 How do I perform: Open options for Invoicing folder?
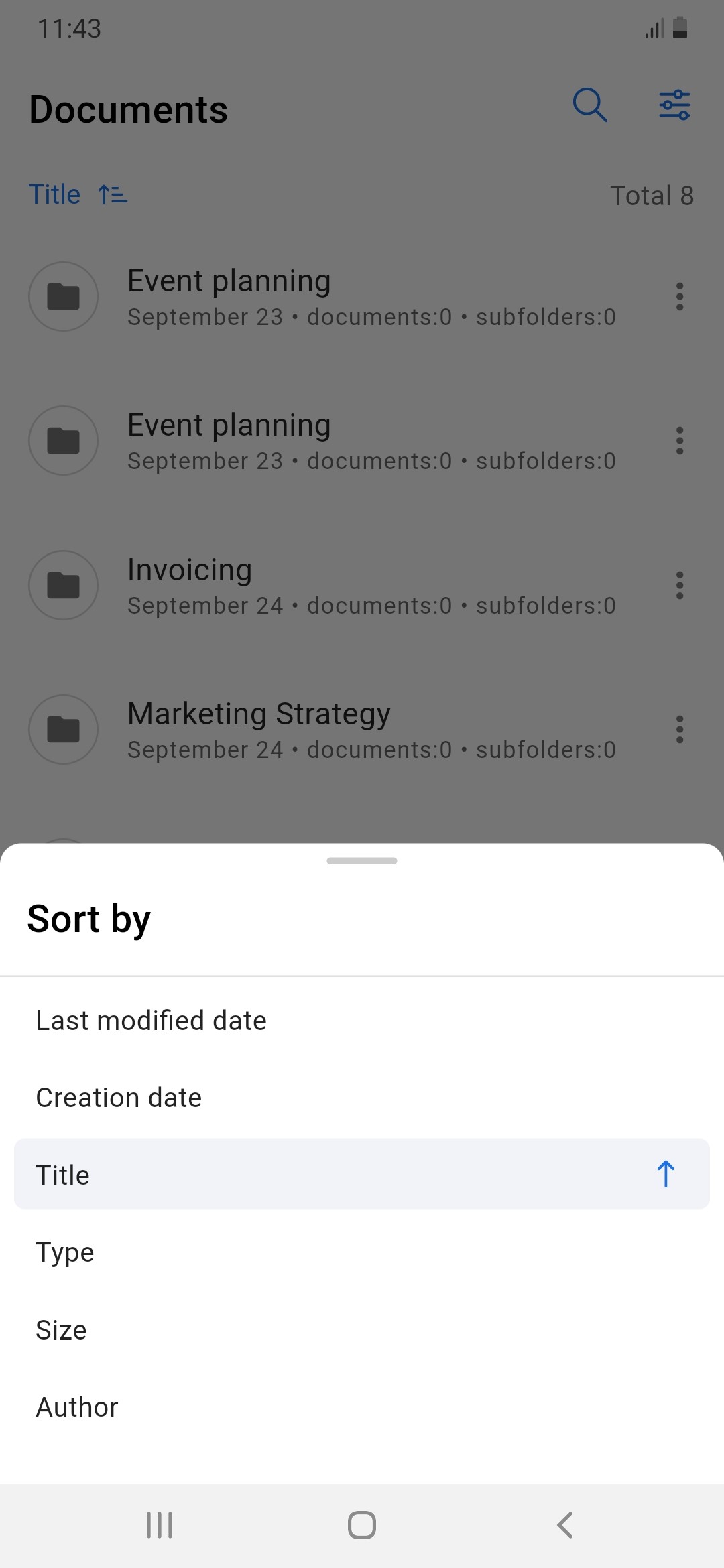[x=680, y=585]
